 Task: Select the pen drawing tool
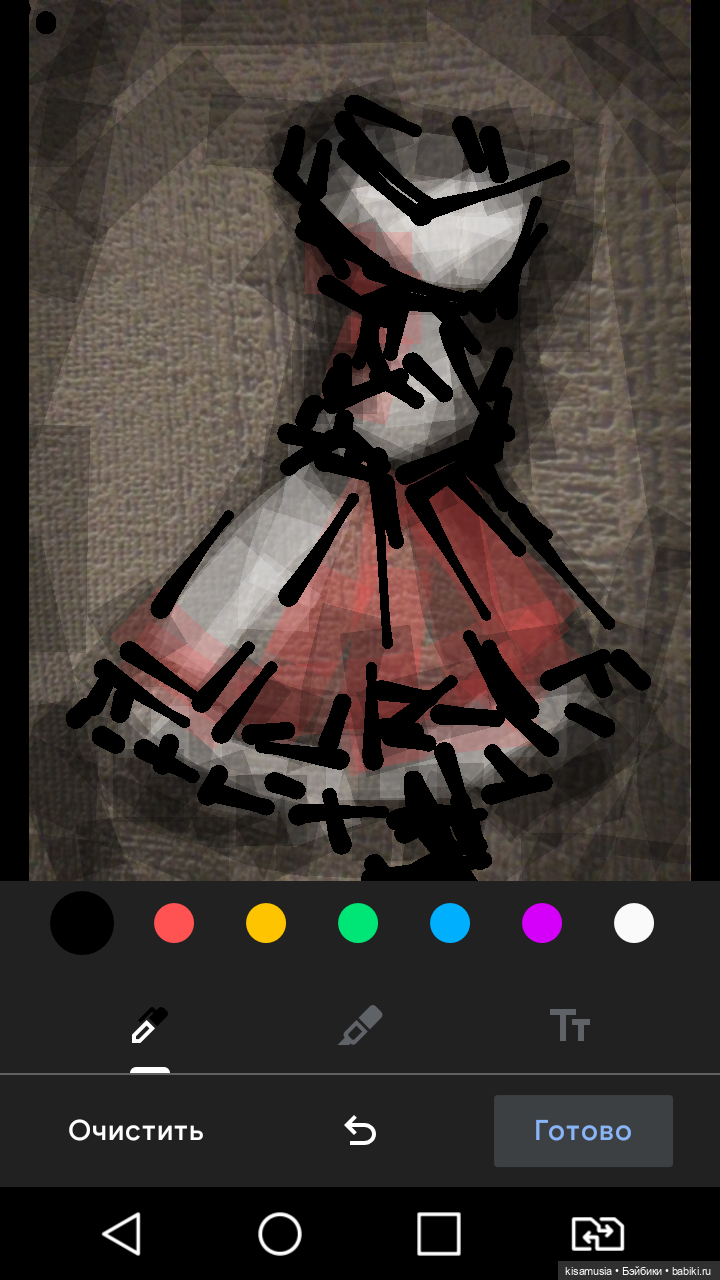(150, 1026)
